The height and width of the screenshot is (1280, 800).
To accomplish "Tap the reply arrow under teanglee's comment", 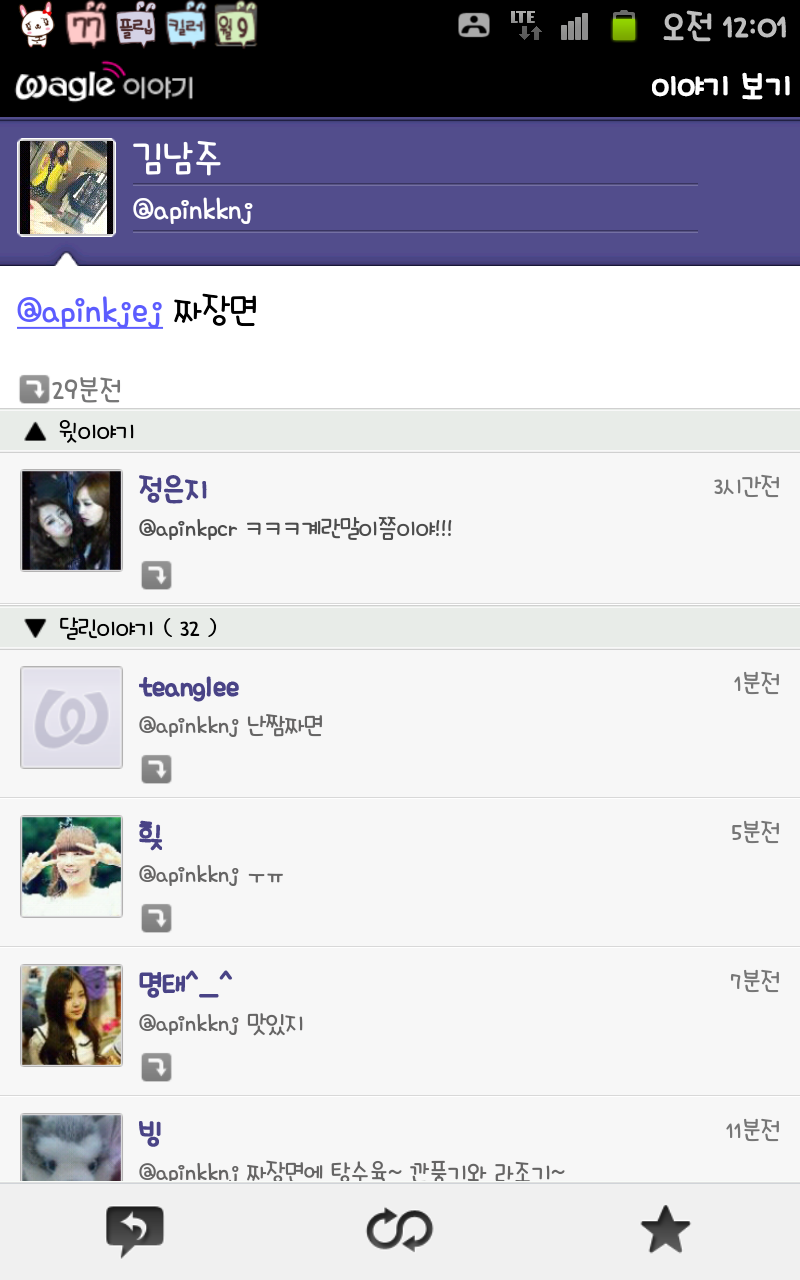I will pos(156,769).
